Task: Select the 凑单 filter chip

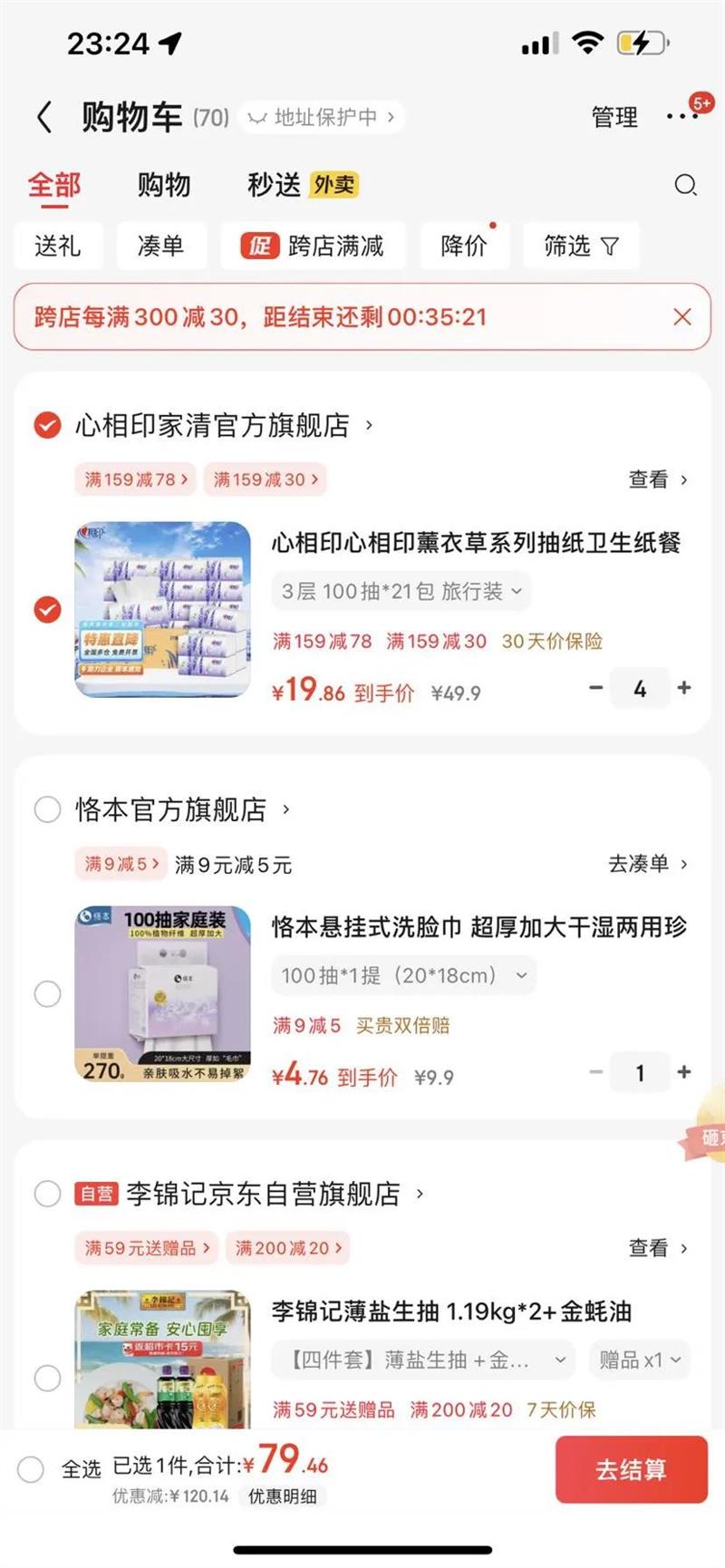Action: point(161,246)
